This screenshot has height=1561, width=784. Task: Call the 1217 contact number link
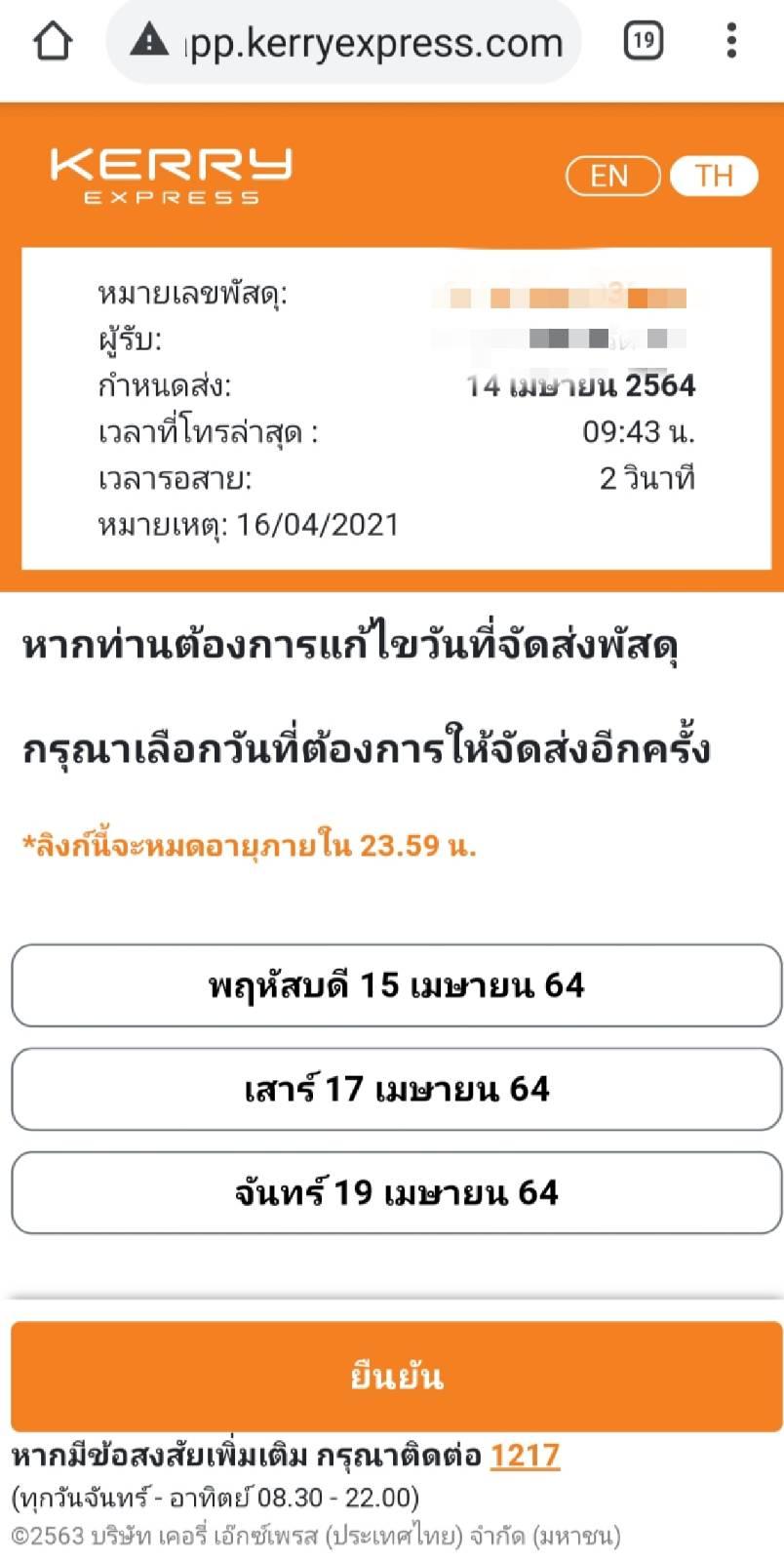pyautogui.click(x=525, y=1456)
